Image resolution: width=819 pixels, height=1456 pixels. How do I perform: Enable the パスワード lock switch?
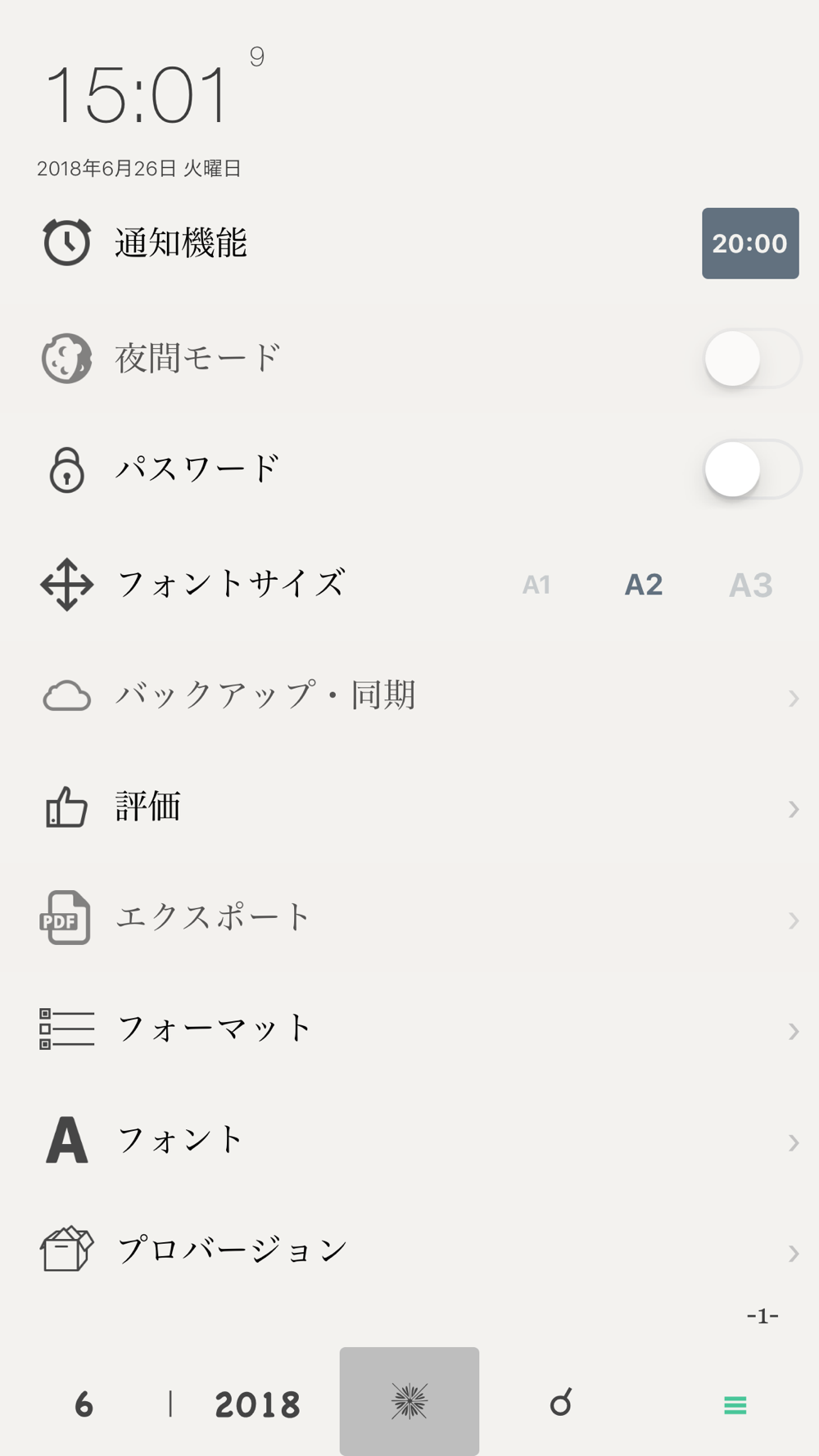pos(751,469)
